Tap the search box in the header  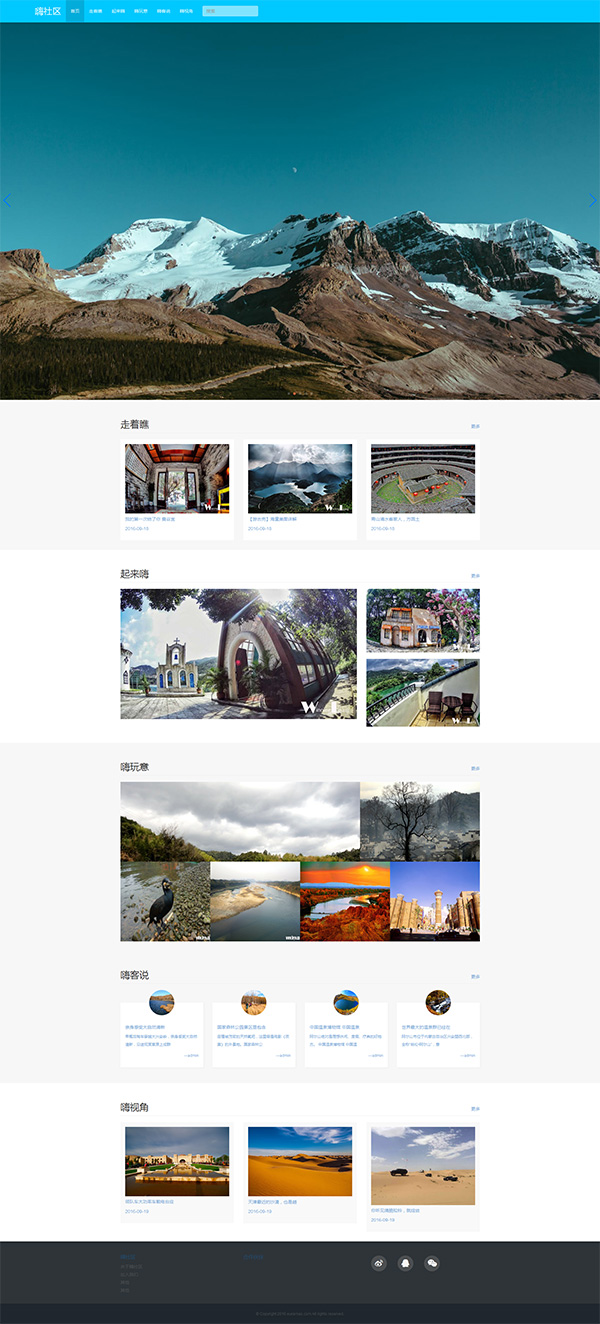230,11
